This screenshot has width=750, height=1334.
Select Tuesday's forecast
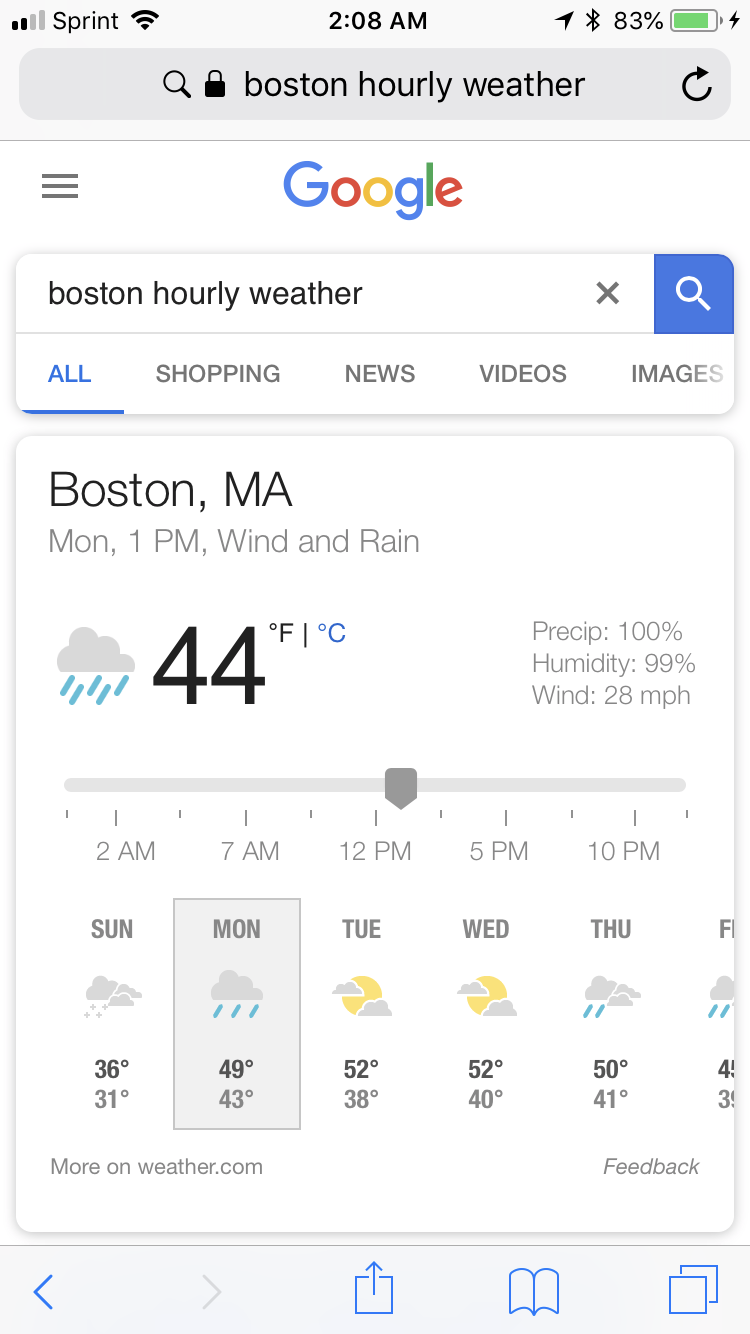[x=362, y=1014]
